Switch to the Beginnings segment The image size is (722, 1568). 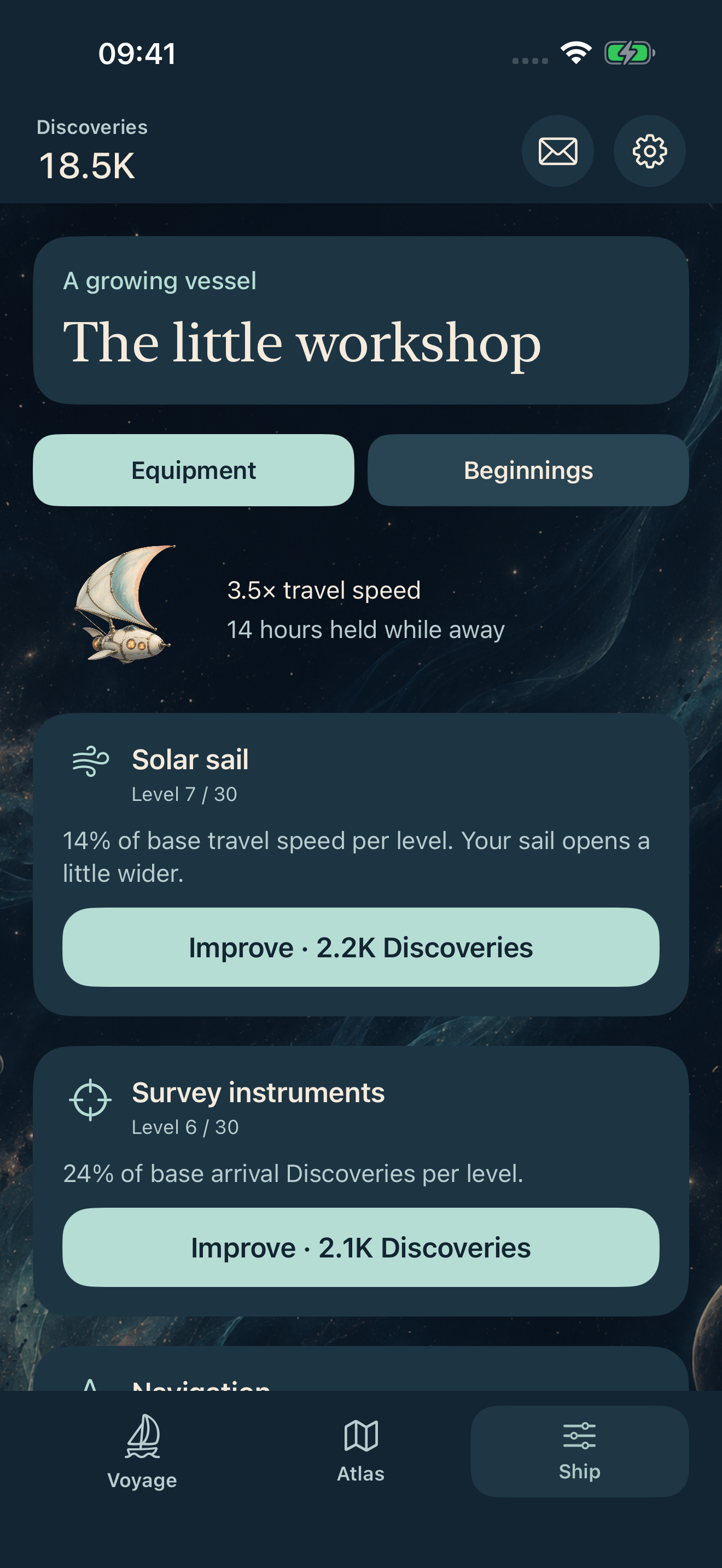[x=528, y=470]
